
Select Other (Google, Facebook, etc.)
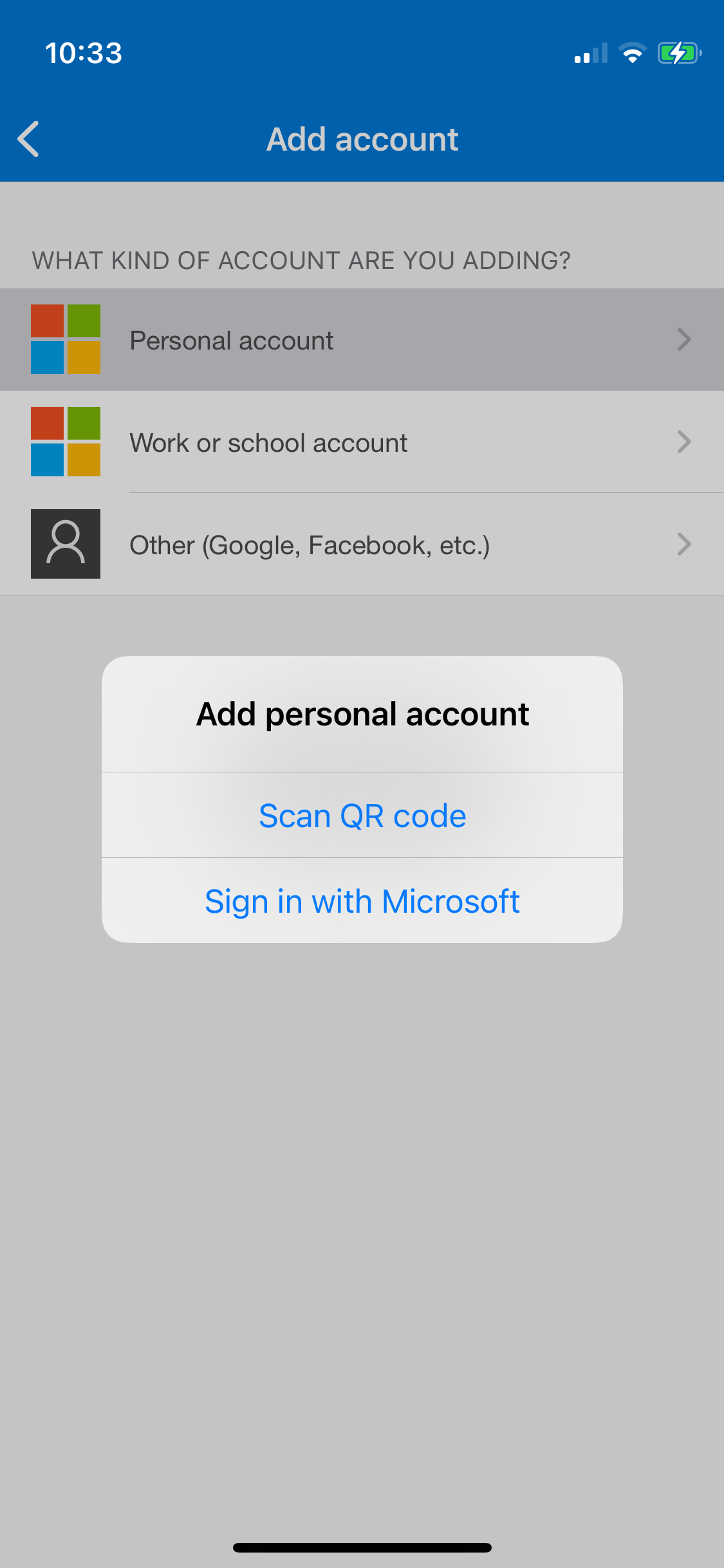(x=362, y=544)
